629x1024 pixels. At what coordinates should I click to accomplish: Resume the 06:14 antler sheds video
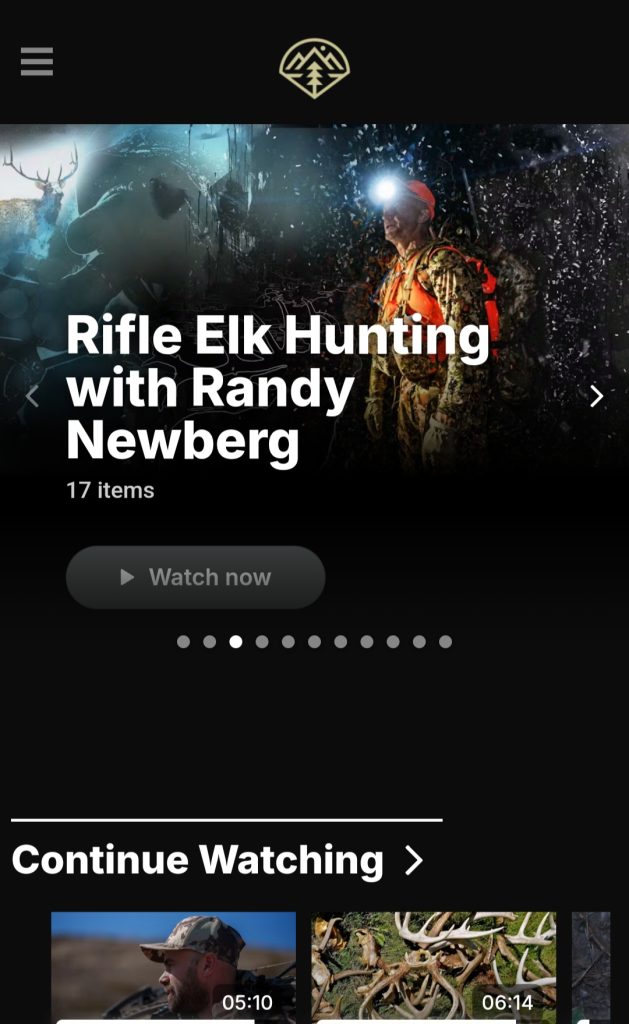pos(433,965)
